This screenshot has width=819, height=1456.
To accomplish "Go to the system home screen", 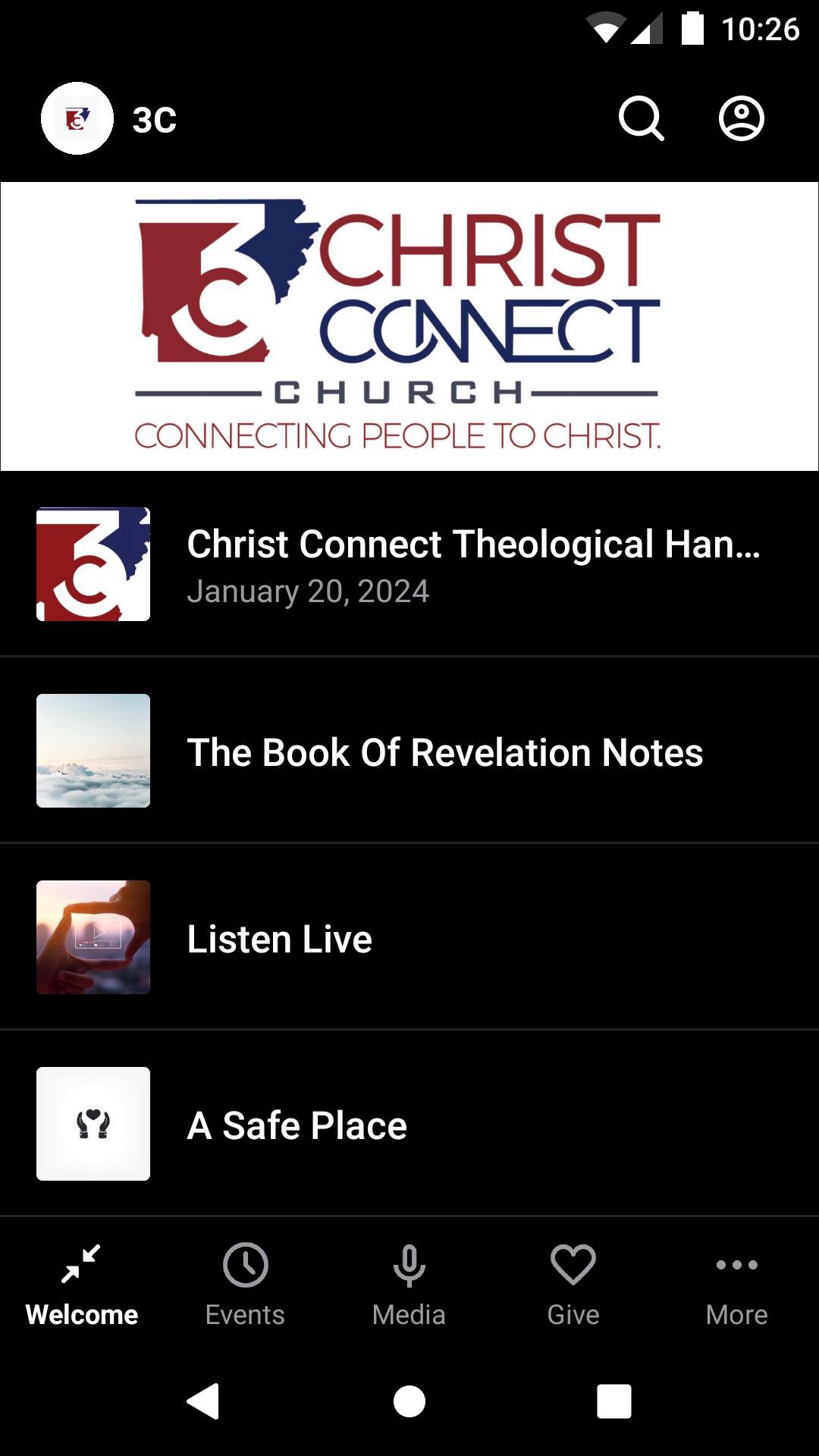I will click(x=409, y=1401).
